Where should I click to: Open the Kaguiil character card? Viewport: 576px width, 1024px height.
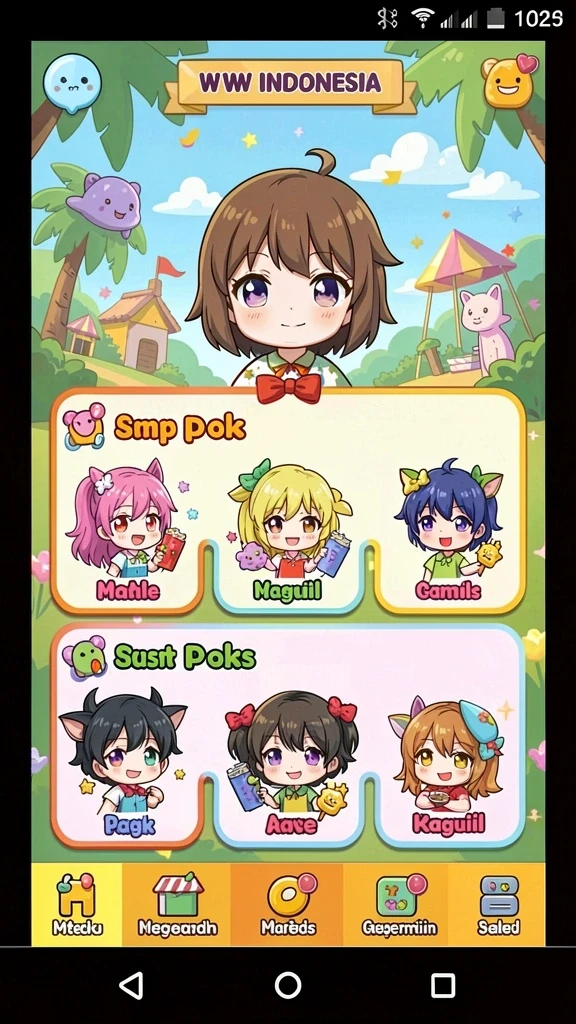(x=449, y=765)
